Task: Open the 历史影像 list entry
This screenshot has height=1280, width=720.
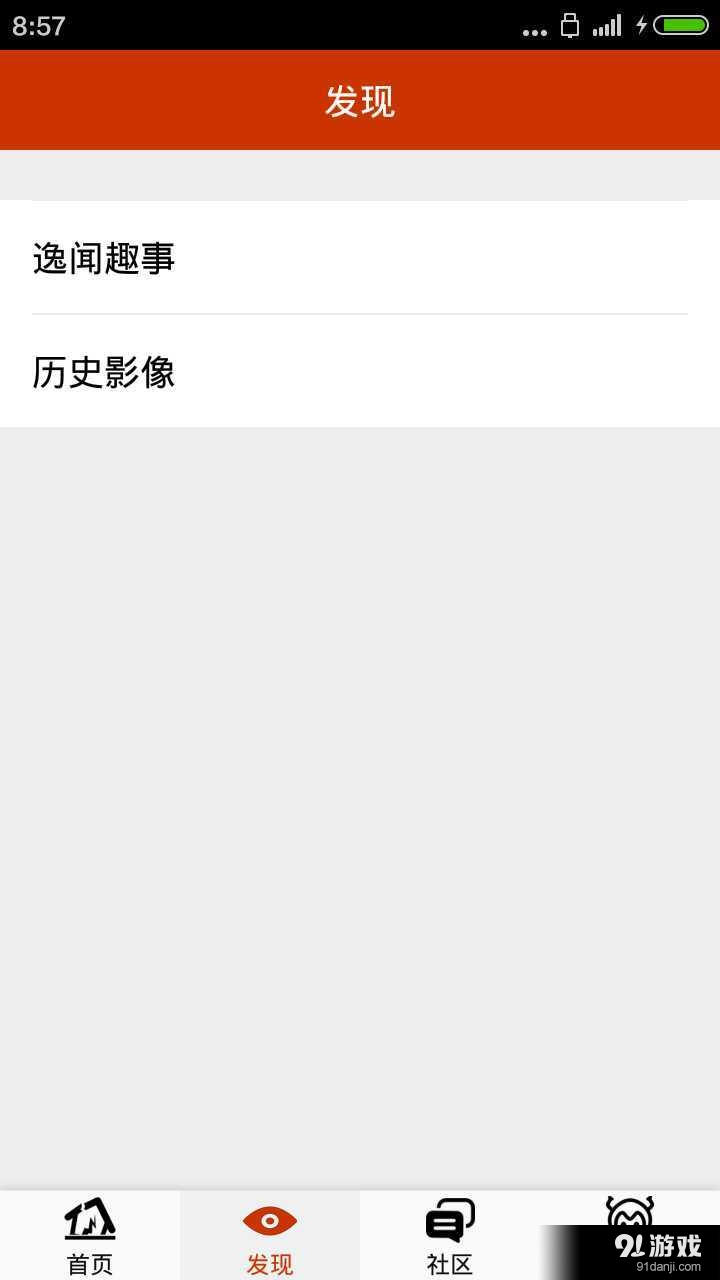Action: point(360,372)
